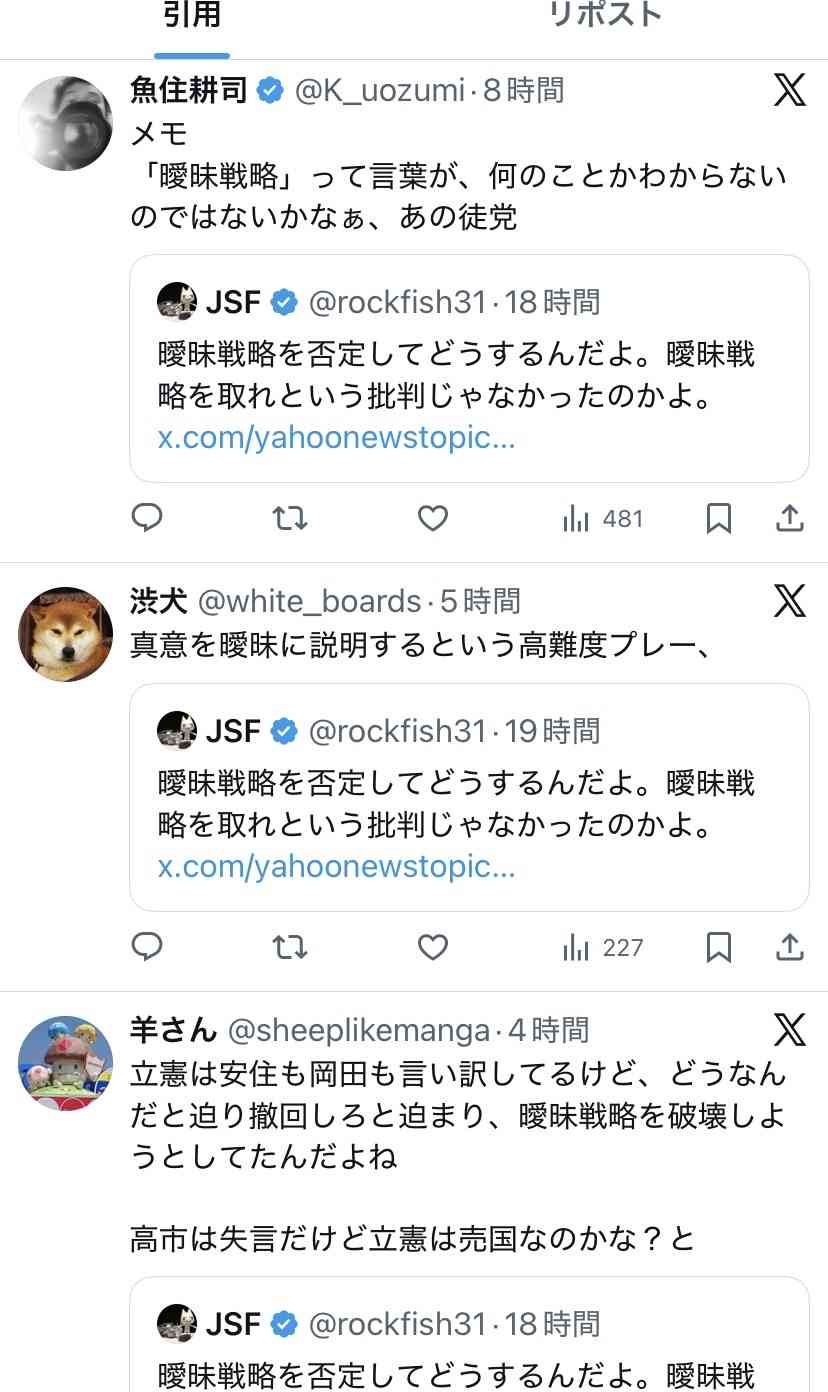This screenshot has width=828, height=1392.
Task: Switch to the 引用 tab
Action: click(192, 17)
